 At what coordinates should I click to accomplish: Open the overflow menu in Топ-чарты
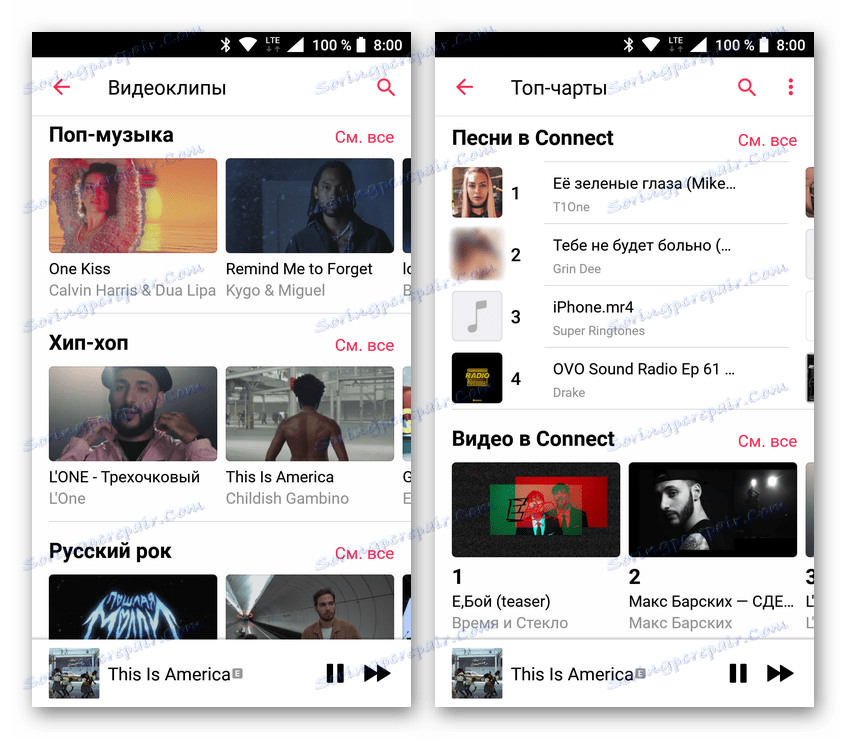click(x=790, y=87)
